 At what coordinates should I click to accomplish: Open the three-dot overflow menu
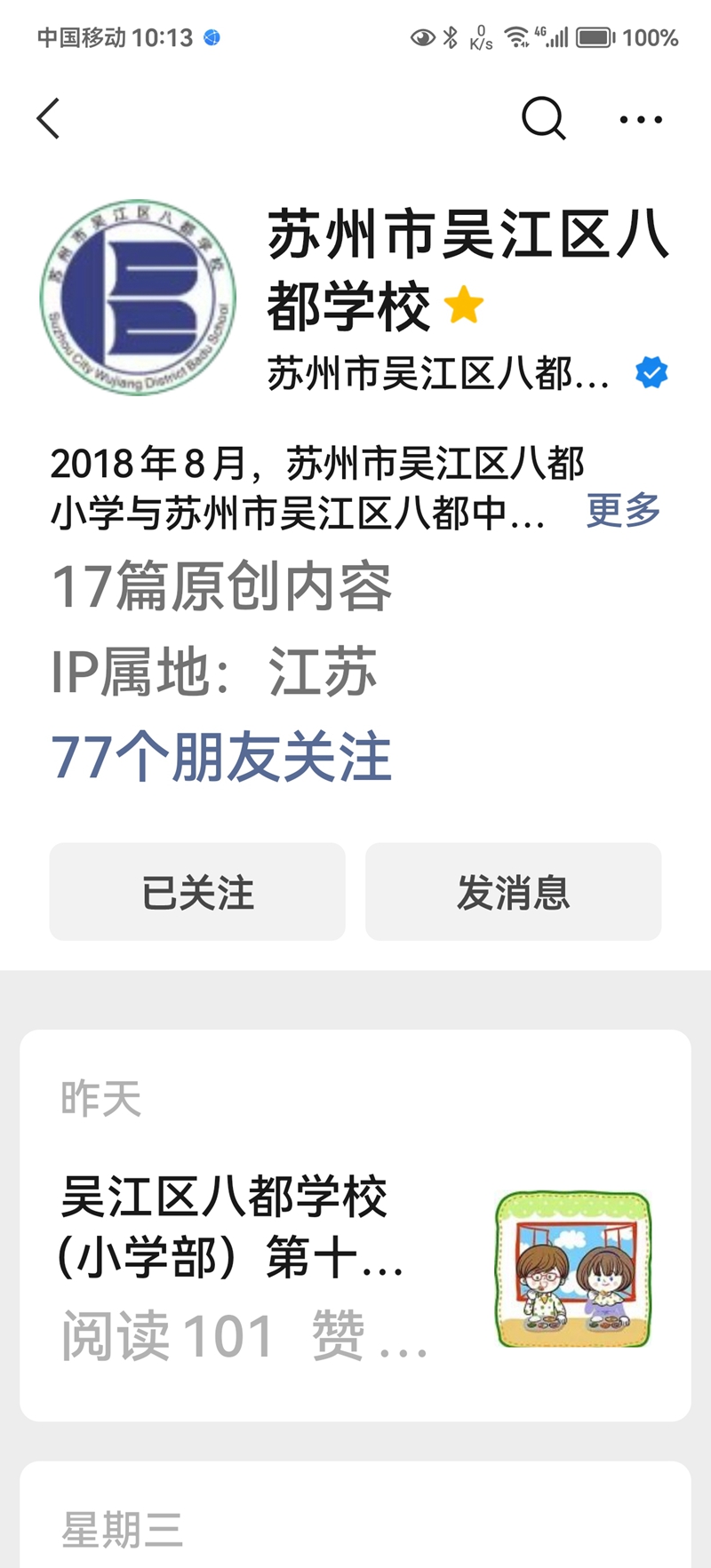(641, 119)
